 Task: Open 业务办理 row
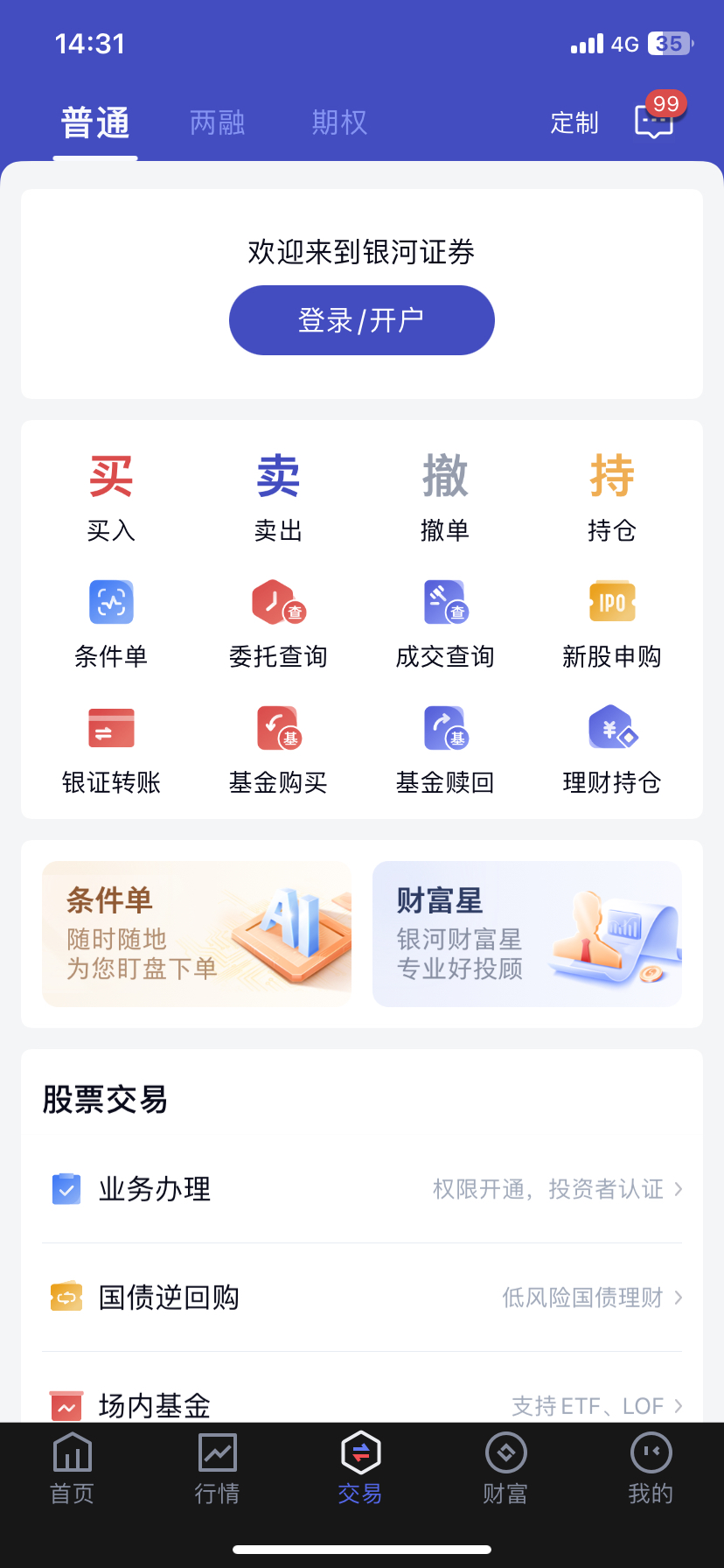pyautogui.click(x=362, y=1189)
